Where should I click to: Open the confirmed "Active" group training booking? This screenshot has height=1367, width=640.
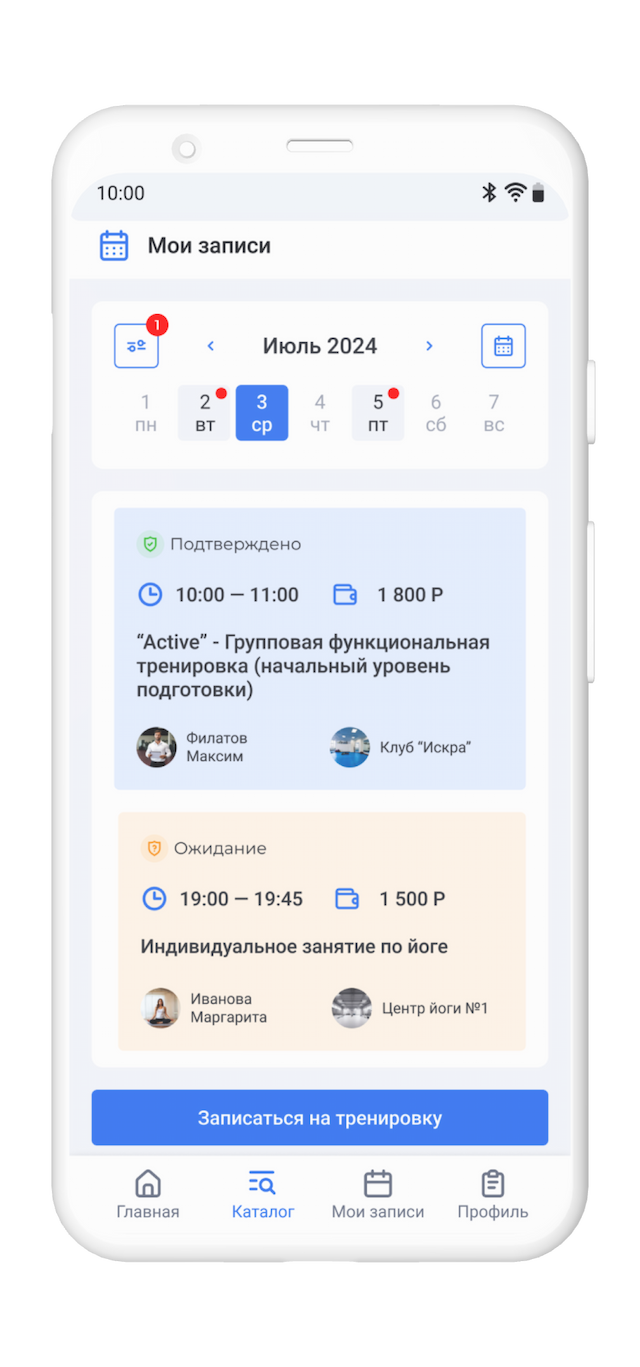[x=320, y=649]
